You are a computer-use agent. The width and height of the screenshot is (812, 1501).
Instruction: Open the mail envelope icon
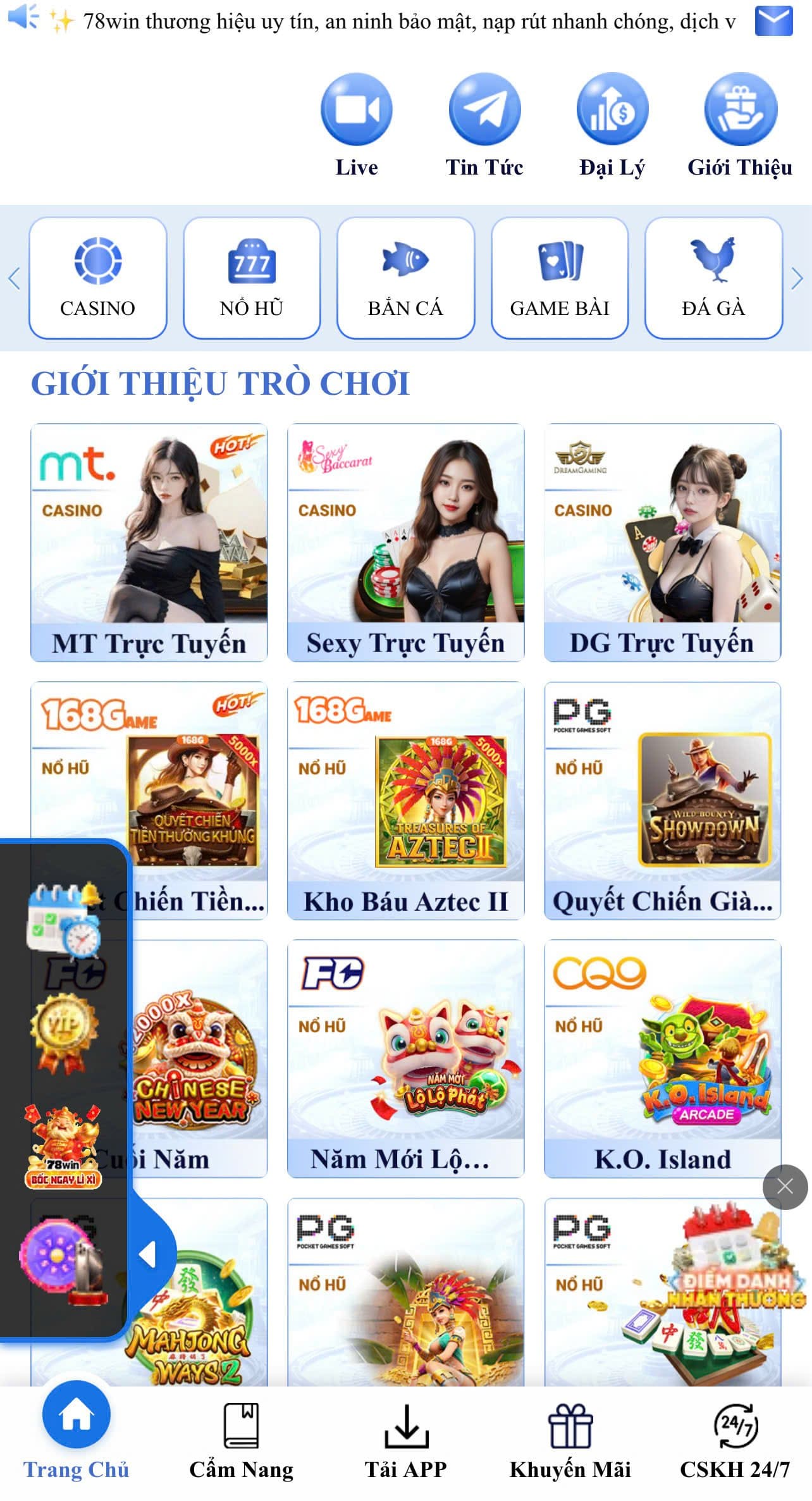coord(773,21)
